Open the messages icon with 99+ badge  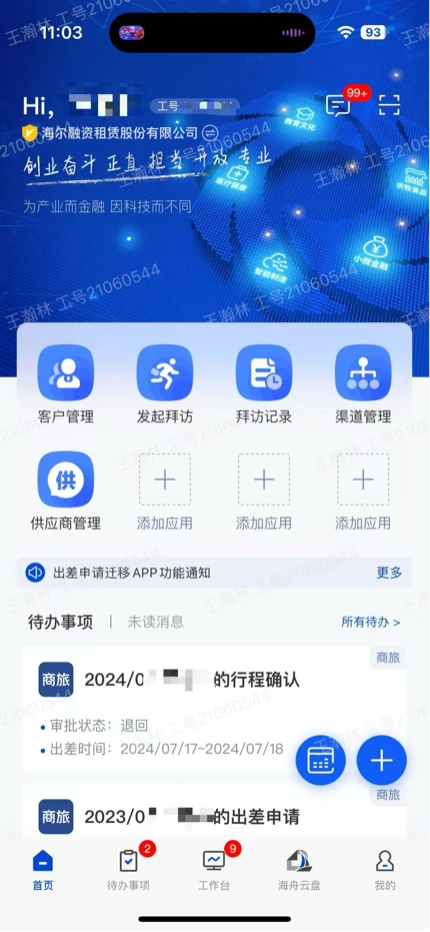tap(338, 106)
